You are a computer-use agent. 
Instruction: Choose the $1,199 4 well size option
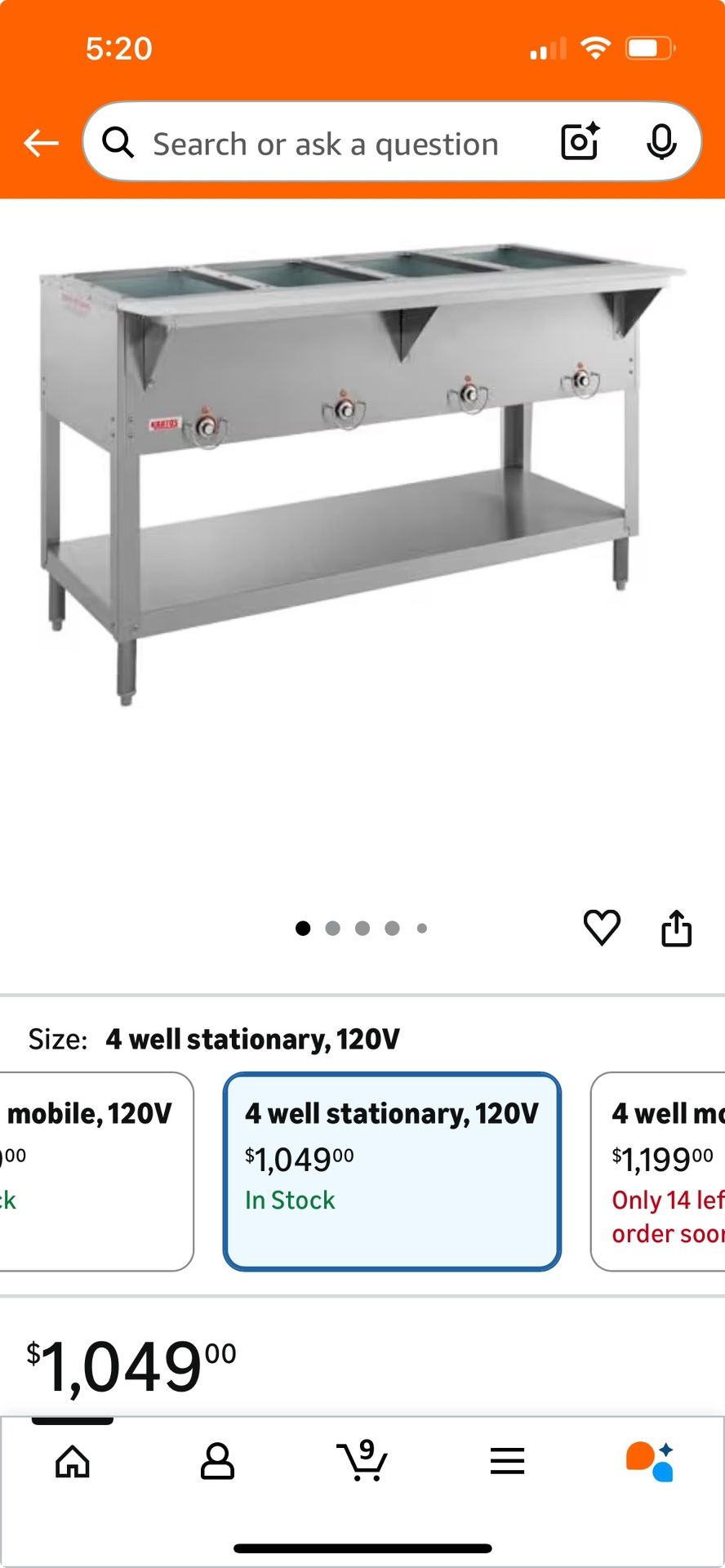658,1171
